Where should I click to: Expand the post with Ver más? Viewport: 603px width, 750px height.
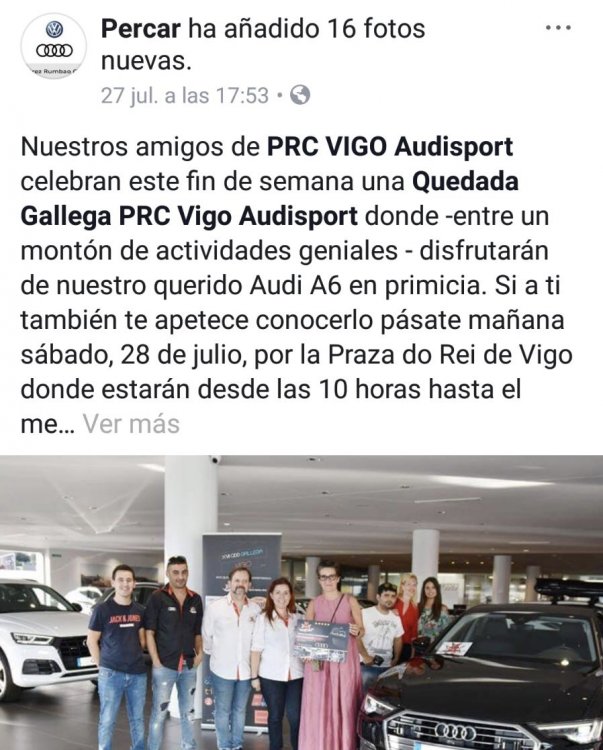coord(131,424)
